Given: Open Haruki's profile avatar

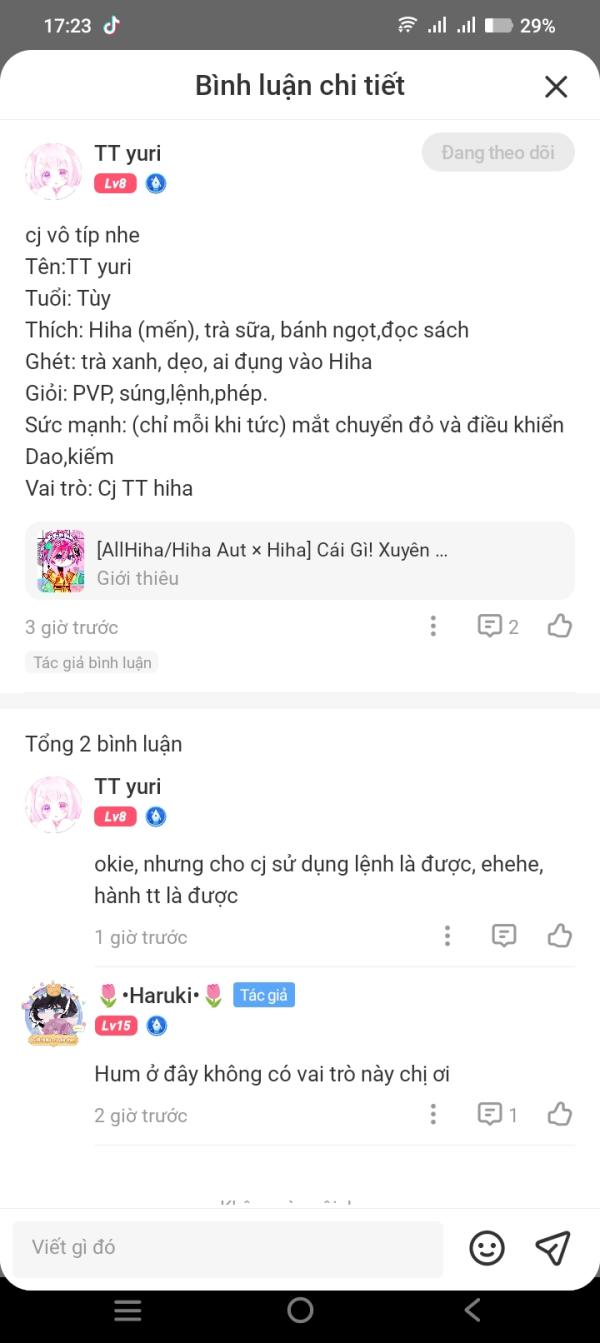Looking at the screenshot, I should coord(53,1013).
